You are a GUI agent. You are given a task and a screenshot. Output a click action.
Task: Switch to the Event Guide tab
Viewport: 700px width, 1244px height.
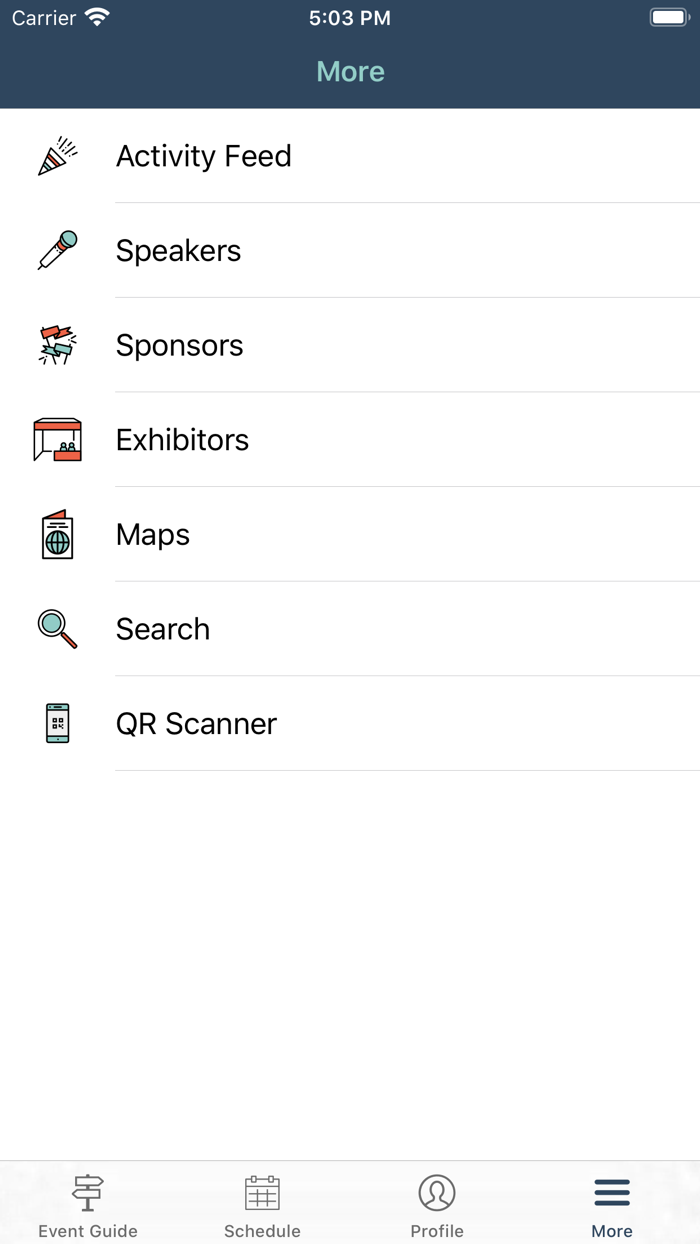pos(88,1203)
